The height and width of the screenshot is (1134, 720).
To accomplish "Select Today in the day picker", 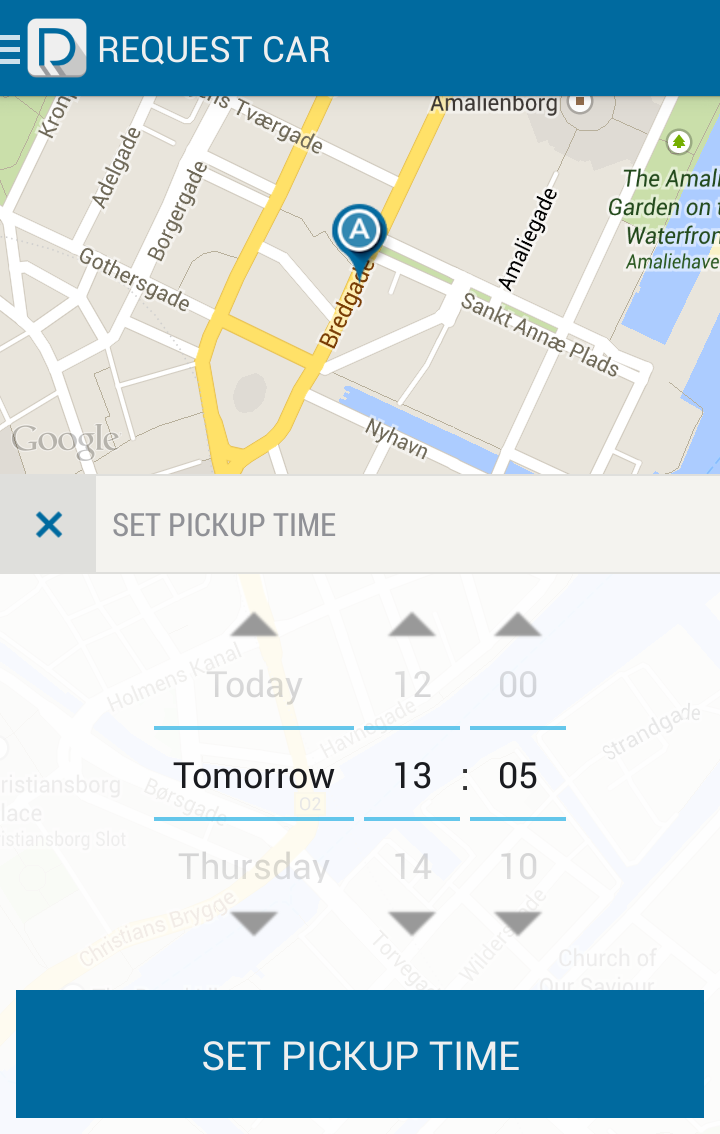I will click(x=254, y=685).
